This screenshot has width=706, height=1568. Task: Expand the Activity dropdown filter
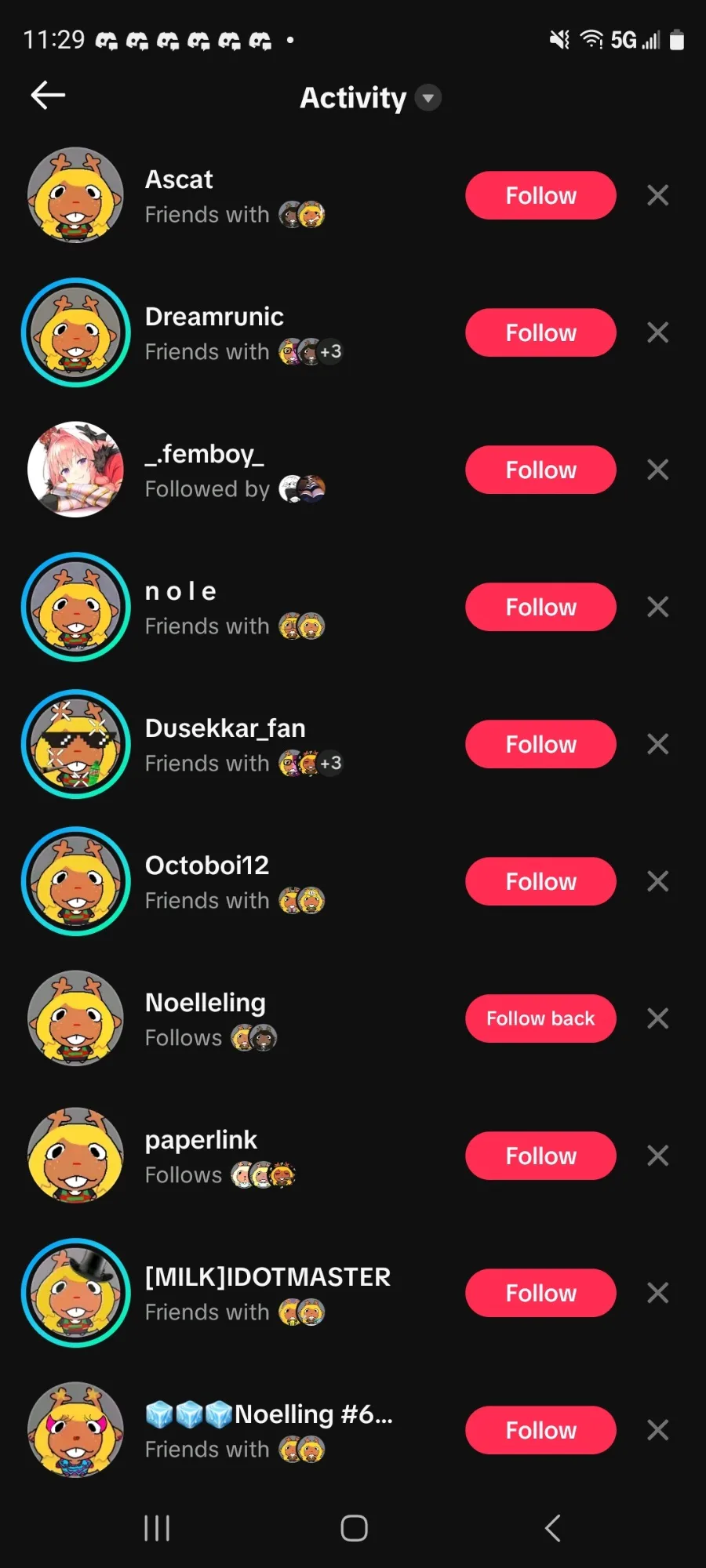(428, 98)
